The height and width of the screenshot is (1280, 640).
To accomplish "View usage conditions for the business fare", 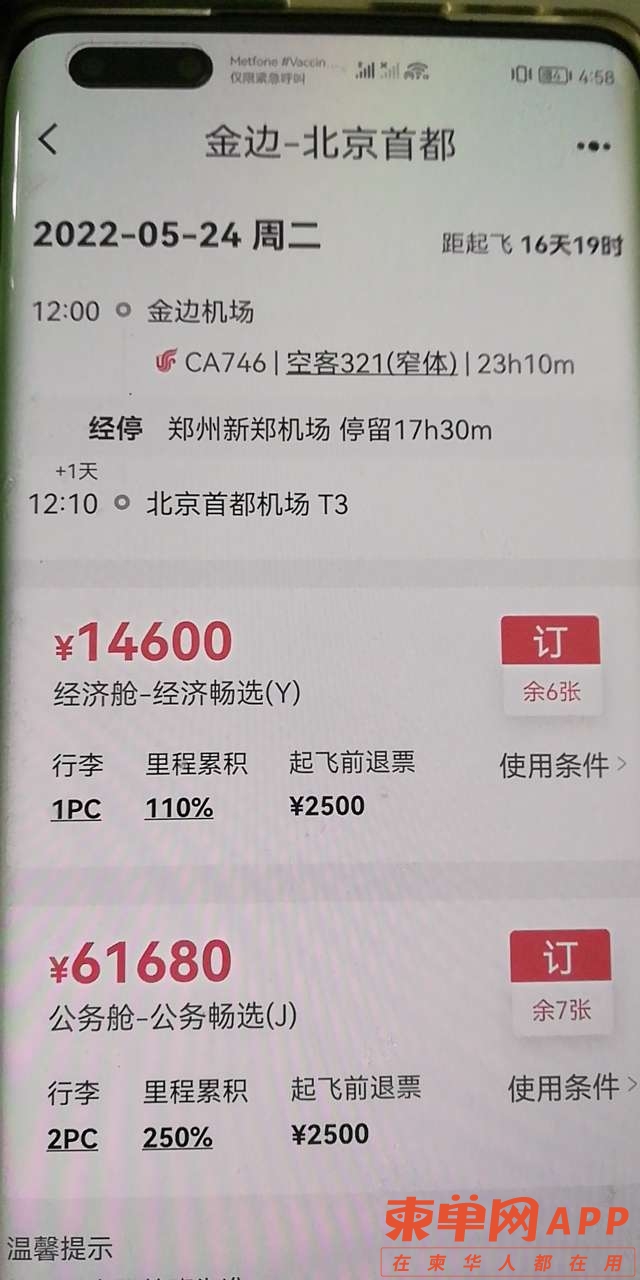I will click(x=570, y=1087).
